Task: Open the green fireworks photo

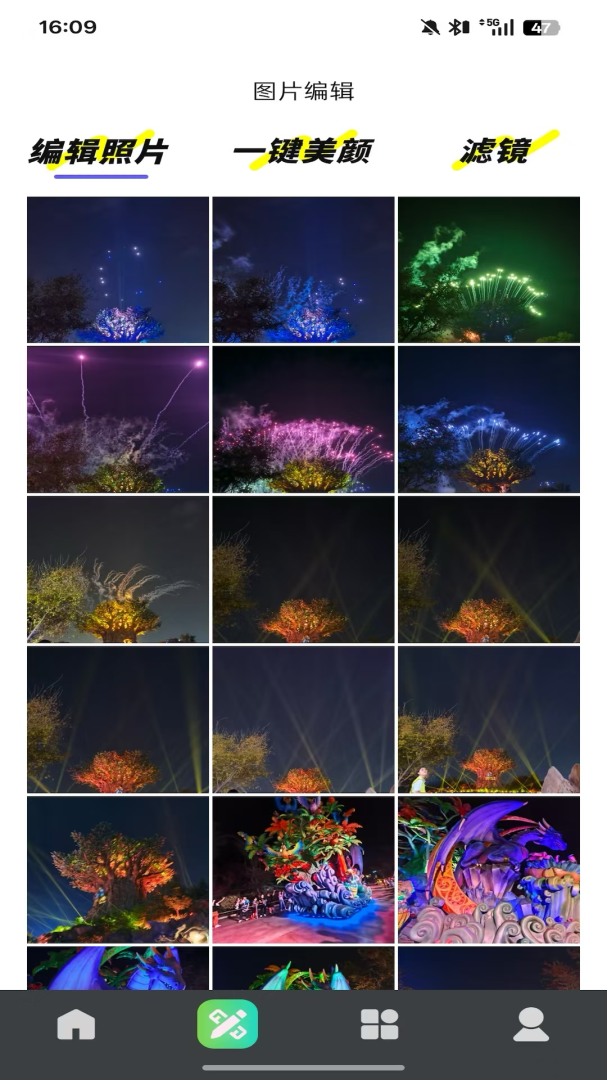Action: coord(488,270)
